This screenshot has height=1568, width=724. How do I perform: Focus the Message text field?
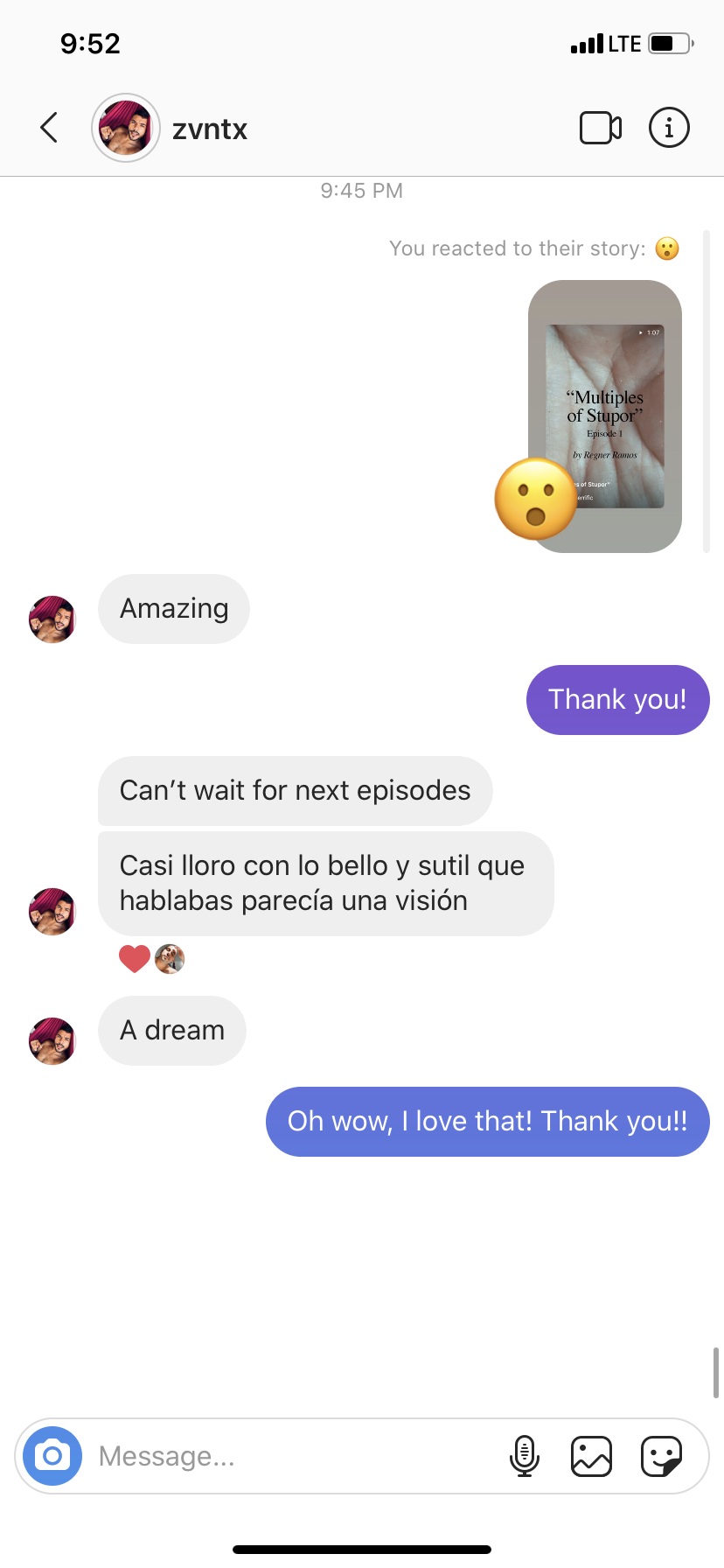[289, 1456]
